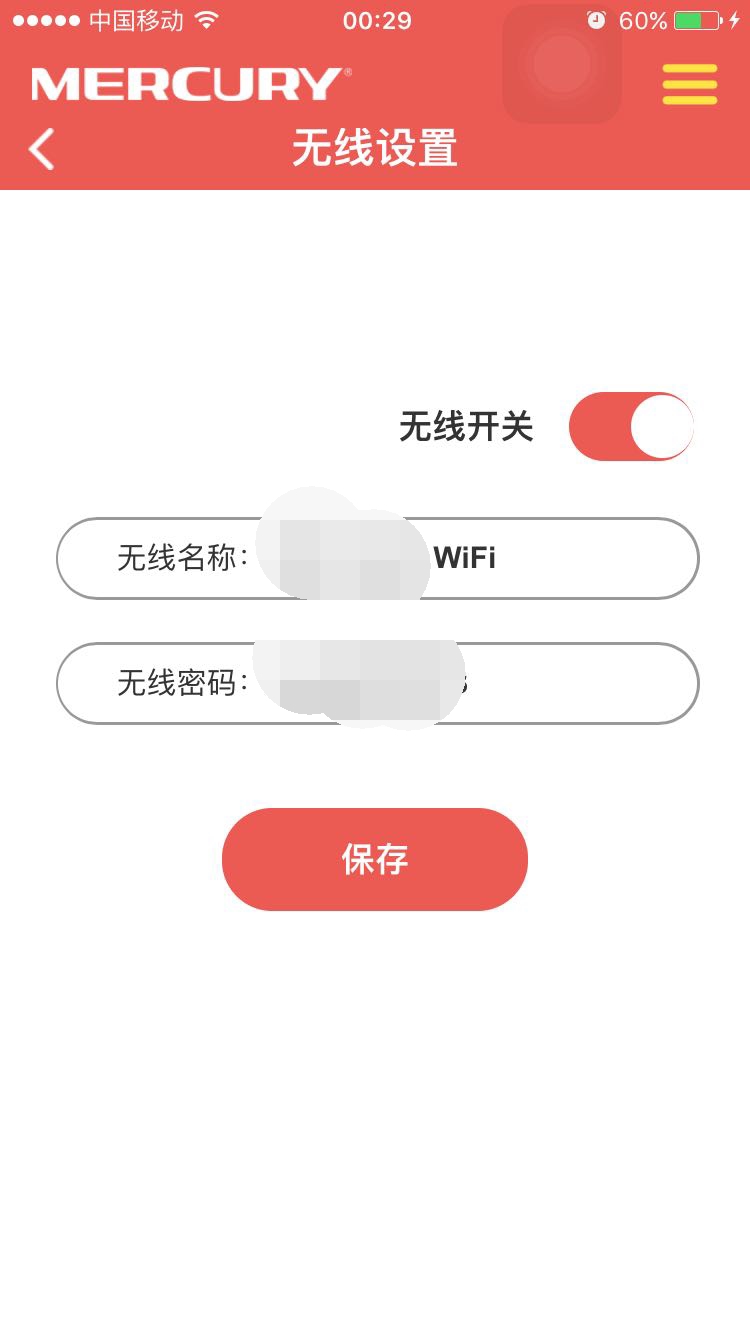The height and width of the screenshot is (1334, 750).
Task: Select the 无线名称 name field
Action: (x=375, y=558)
